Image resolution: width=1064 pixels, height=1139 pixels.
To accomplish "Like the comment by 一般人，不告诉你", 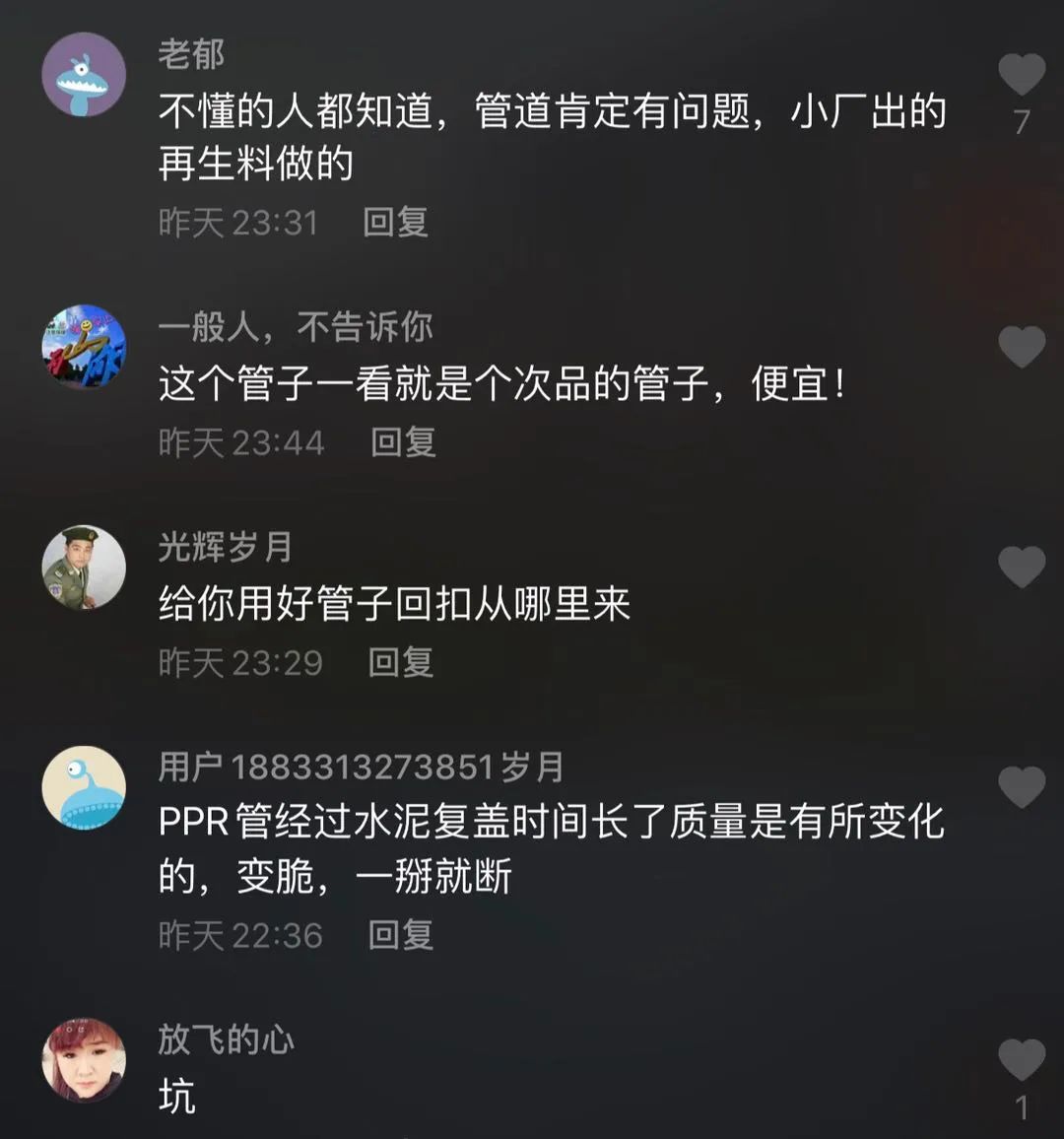I will coord(1022,347).
